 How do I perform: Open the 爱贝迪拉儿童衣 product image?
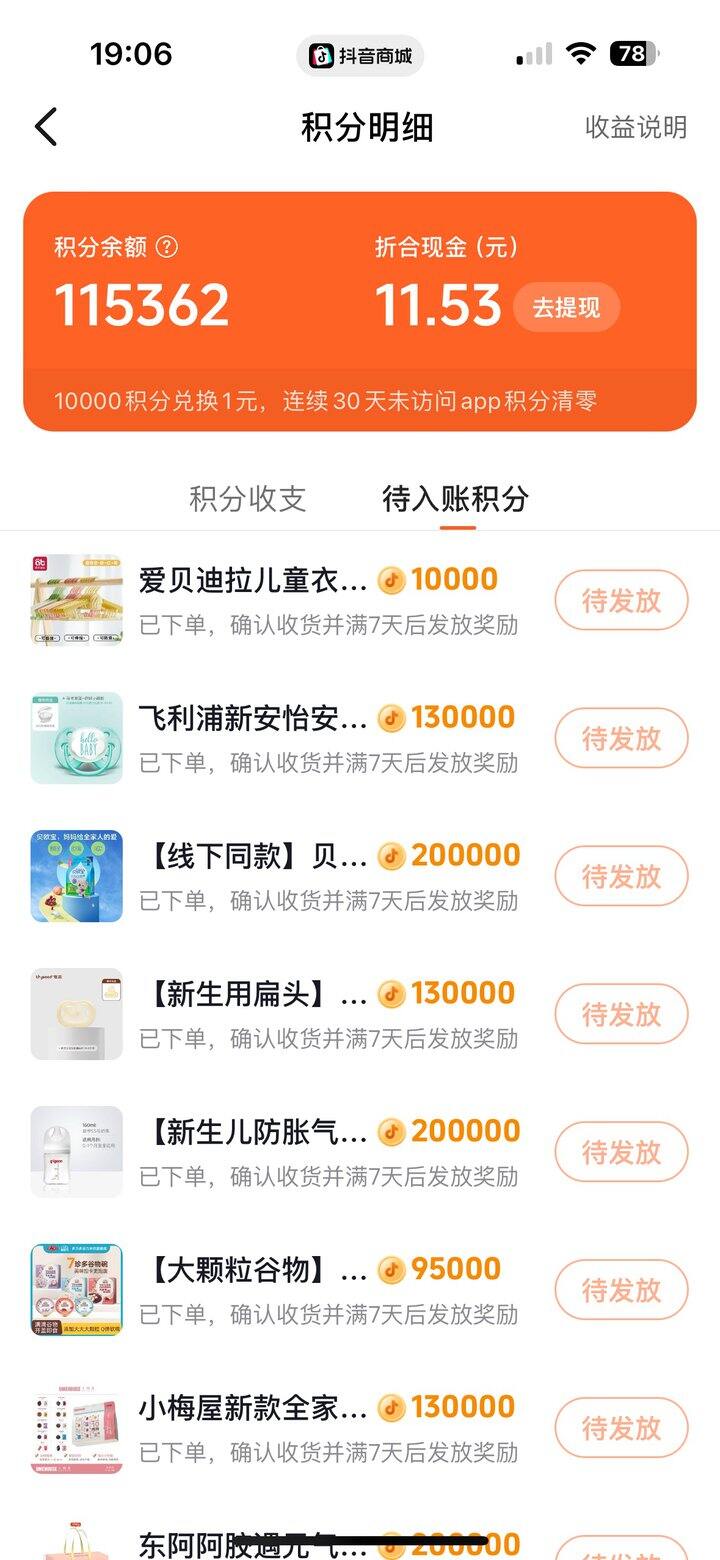pos(76,600)
